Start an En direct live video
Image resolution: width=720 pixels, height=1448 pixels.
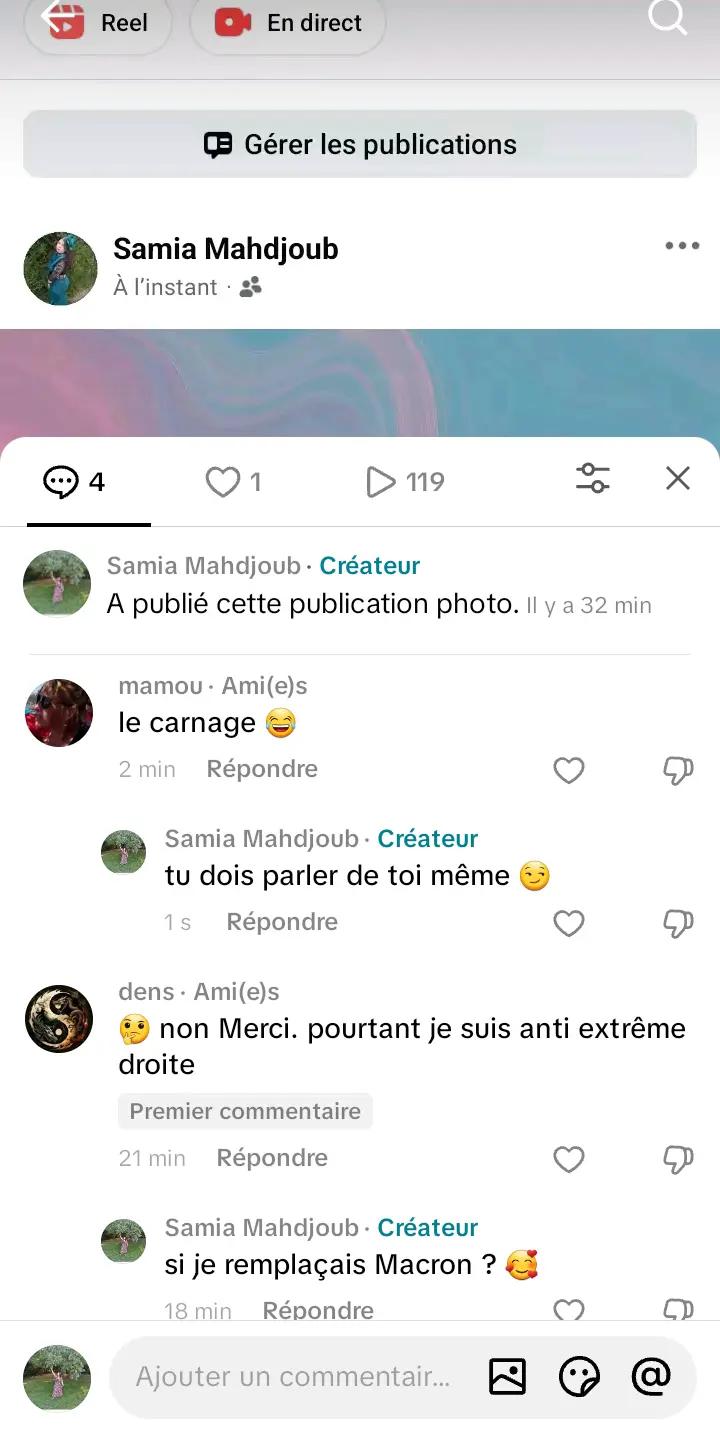point(288,23)
